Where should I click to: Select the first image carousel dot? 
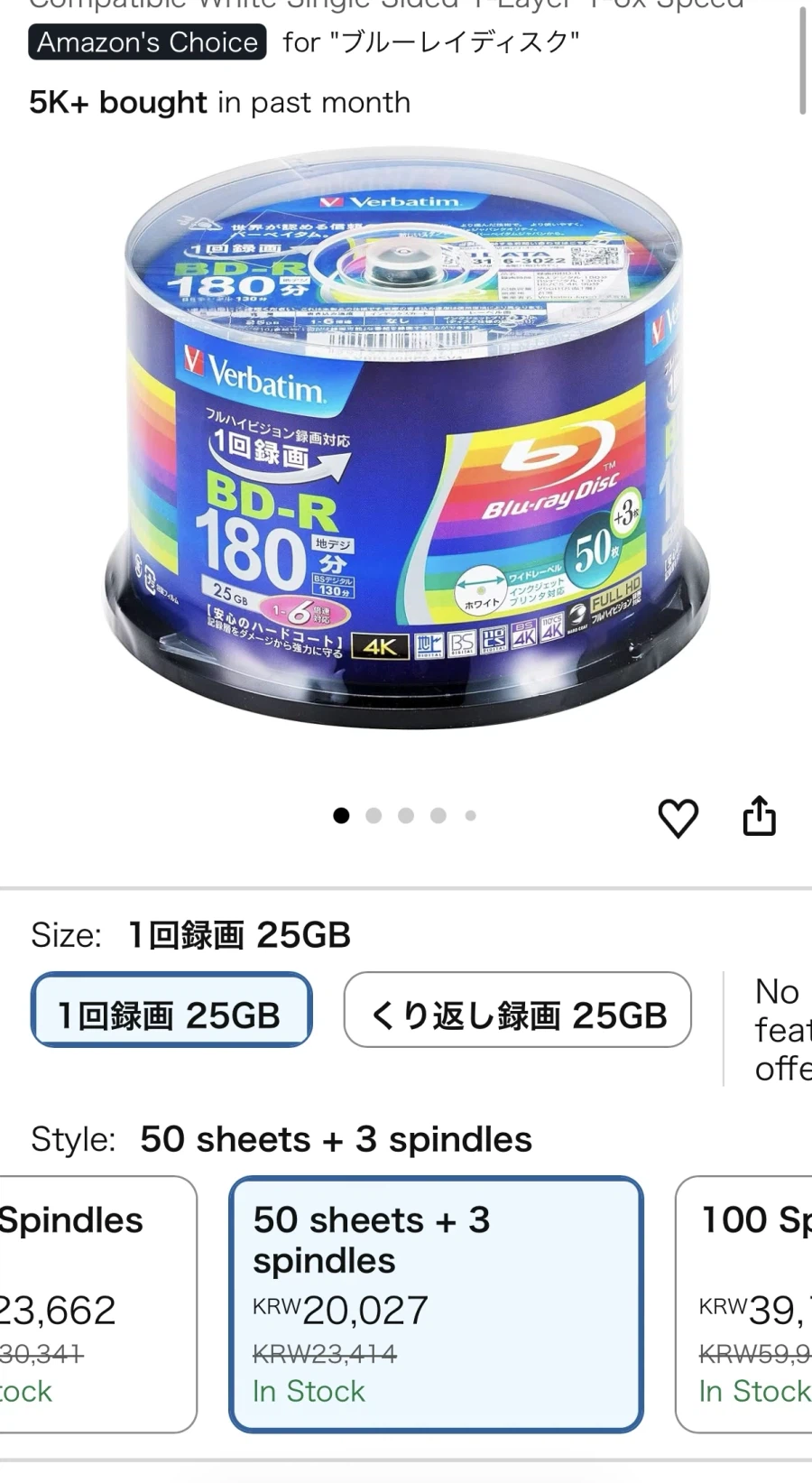tap(341, 815)
